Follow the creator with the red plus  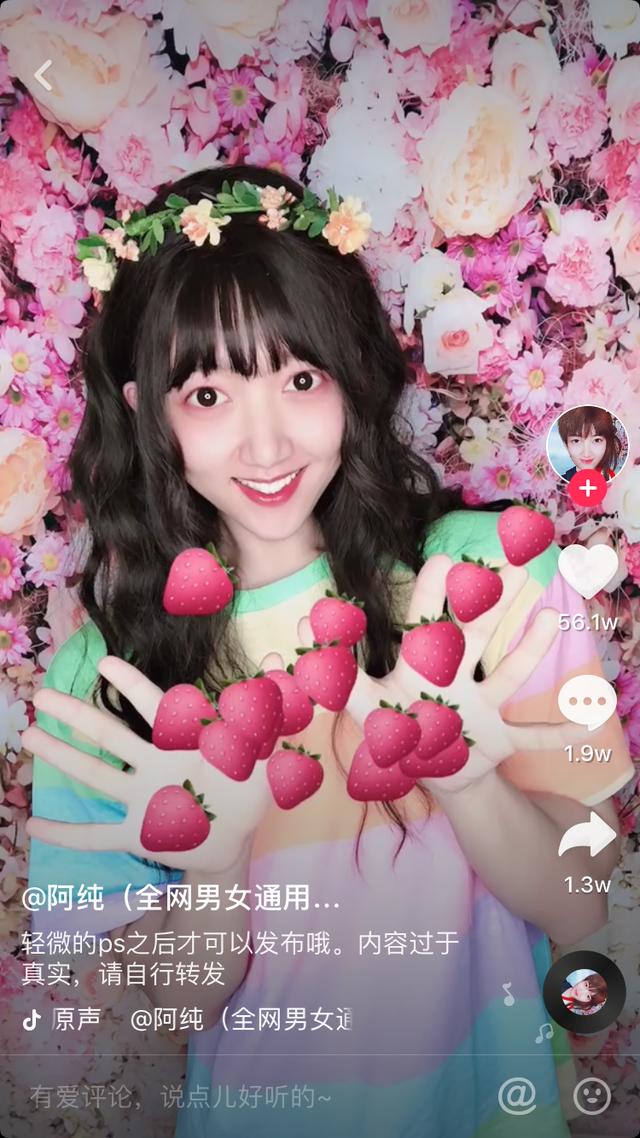pos(588,490)
